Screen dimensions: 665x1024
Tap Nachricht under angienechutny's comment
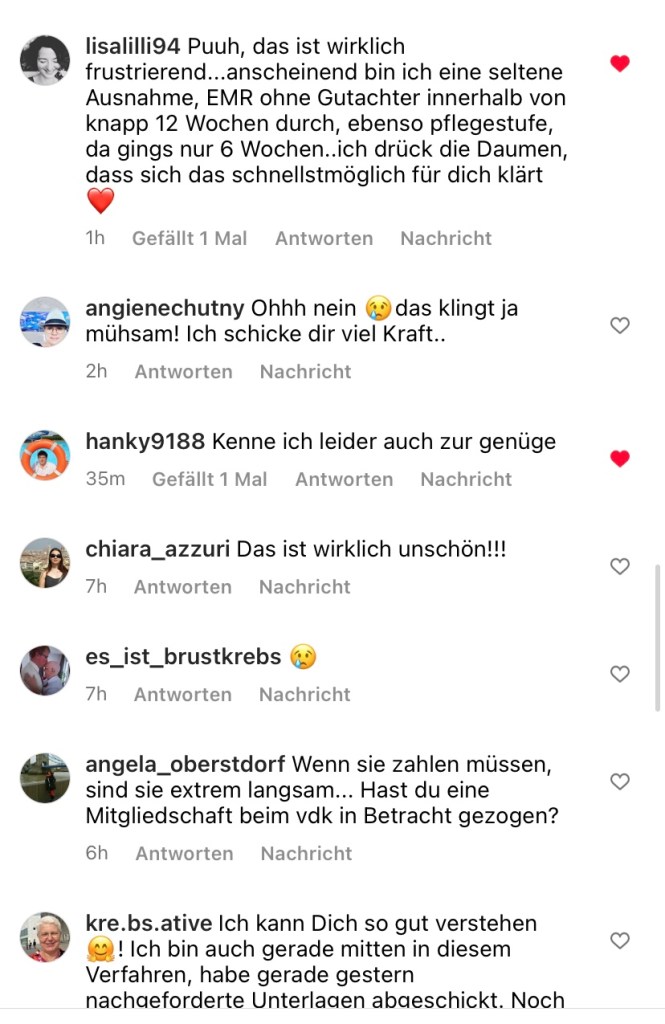click(305, 371)
